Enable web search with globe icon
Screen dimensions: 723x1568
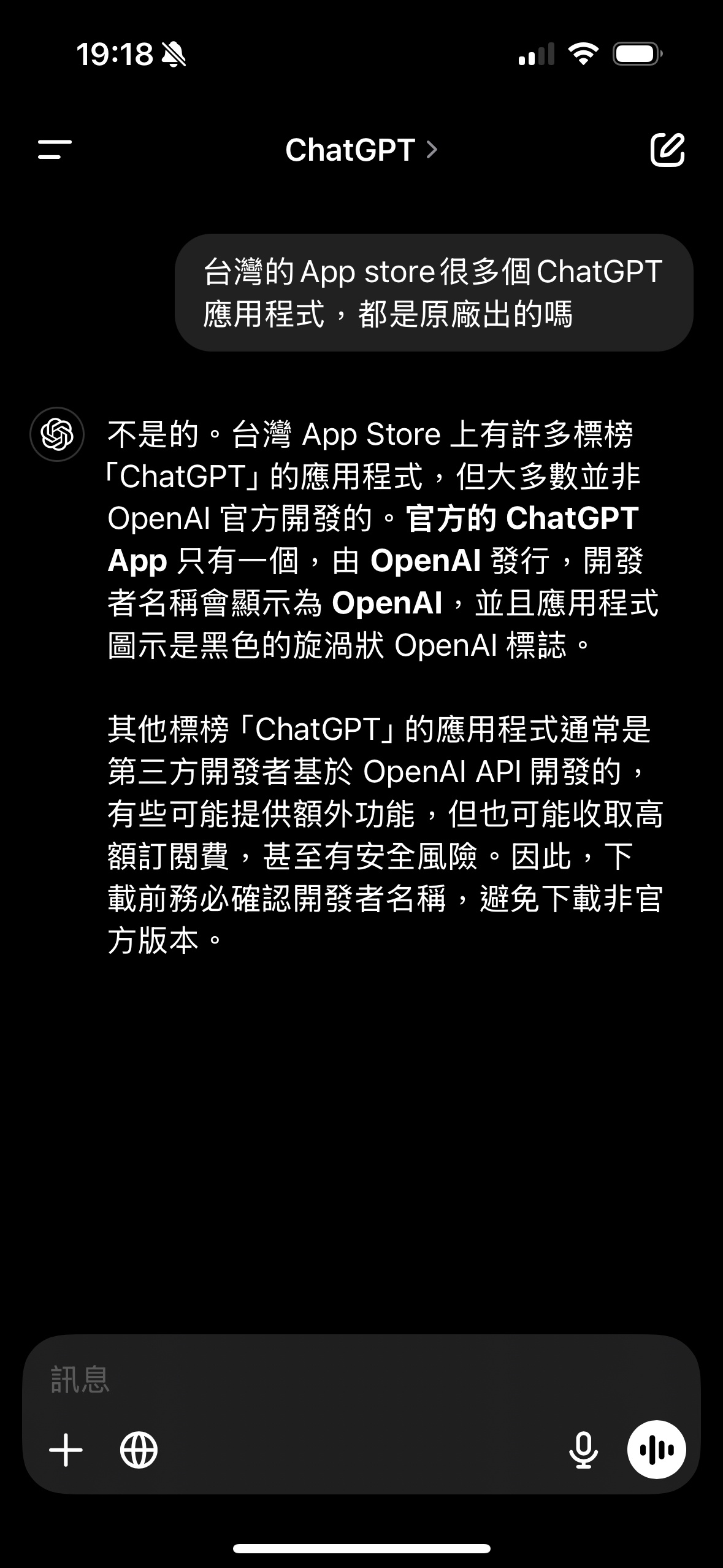[x=139, y=1450]
